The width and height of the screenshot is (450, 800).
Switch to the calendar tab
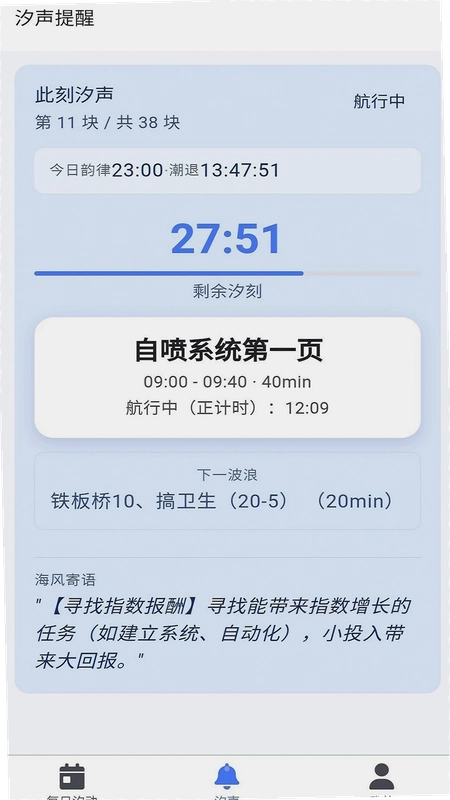pyautogui.click(x=72, y=777)
